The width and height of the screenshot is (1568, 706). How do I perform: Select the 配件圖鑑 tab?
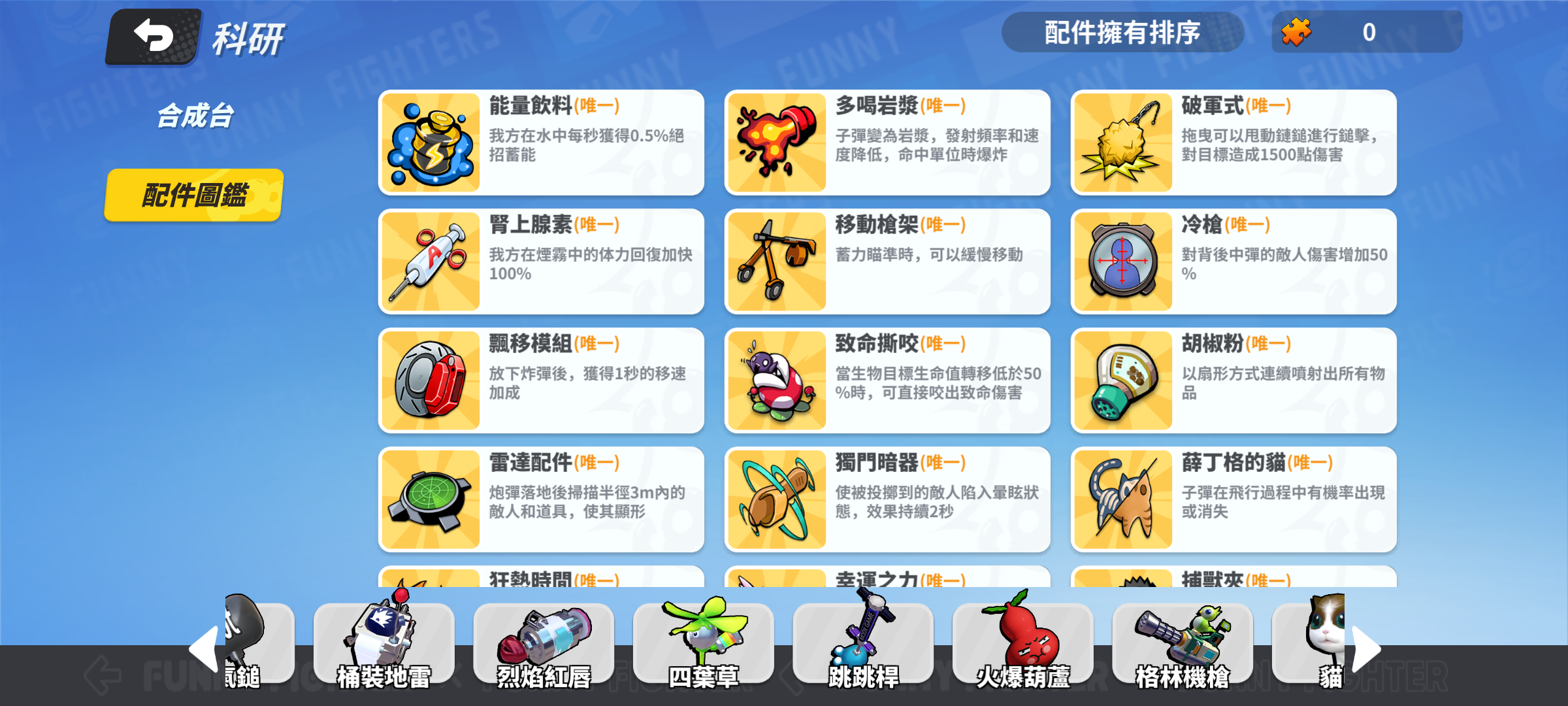point(195,195)
